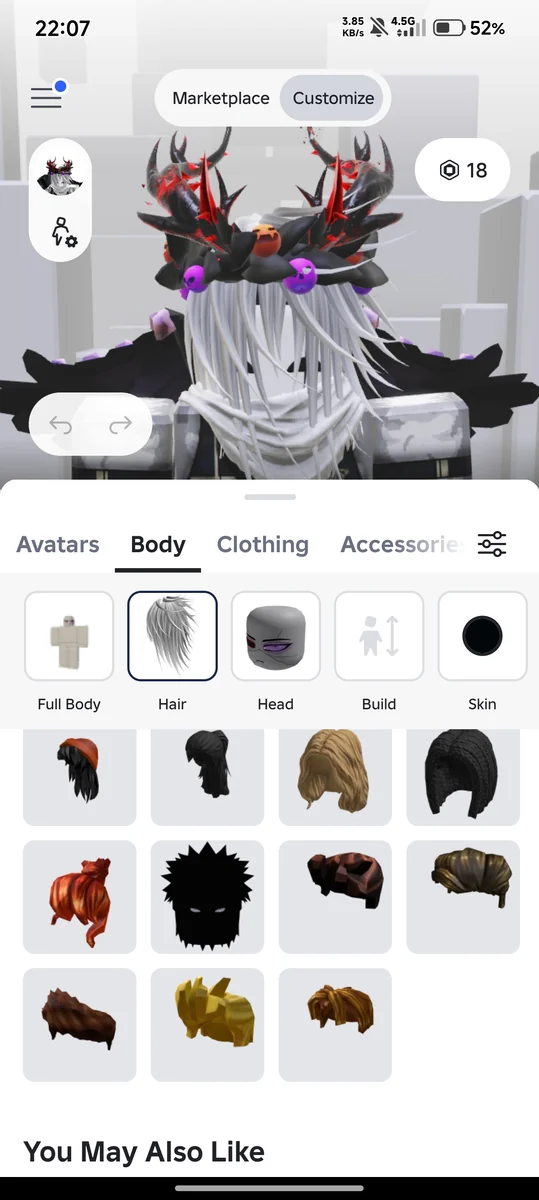The width and height of the screenshot is (539, 1200).
Task: Equip the yellow blocky hair
Action: [x=208, y=1025]
